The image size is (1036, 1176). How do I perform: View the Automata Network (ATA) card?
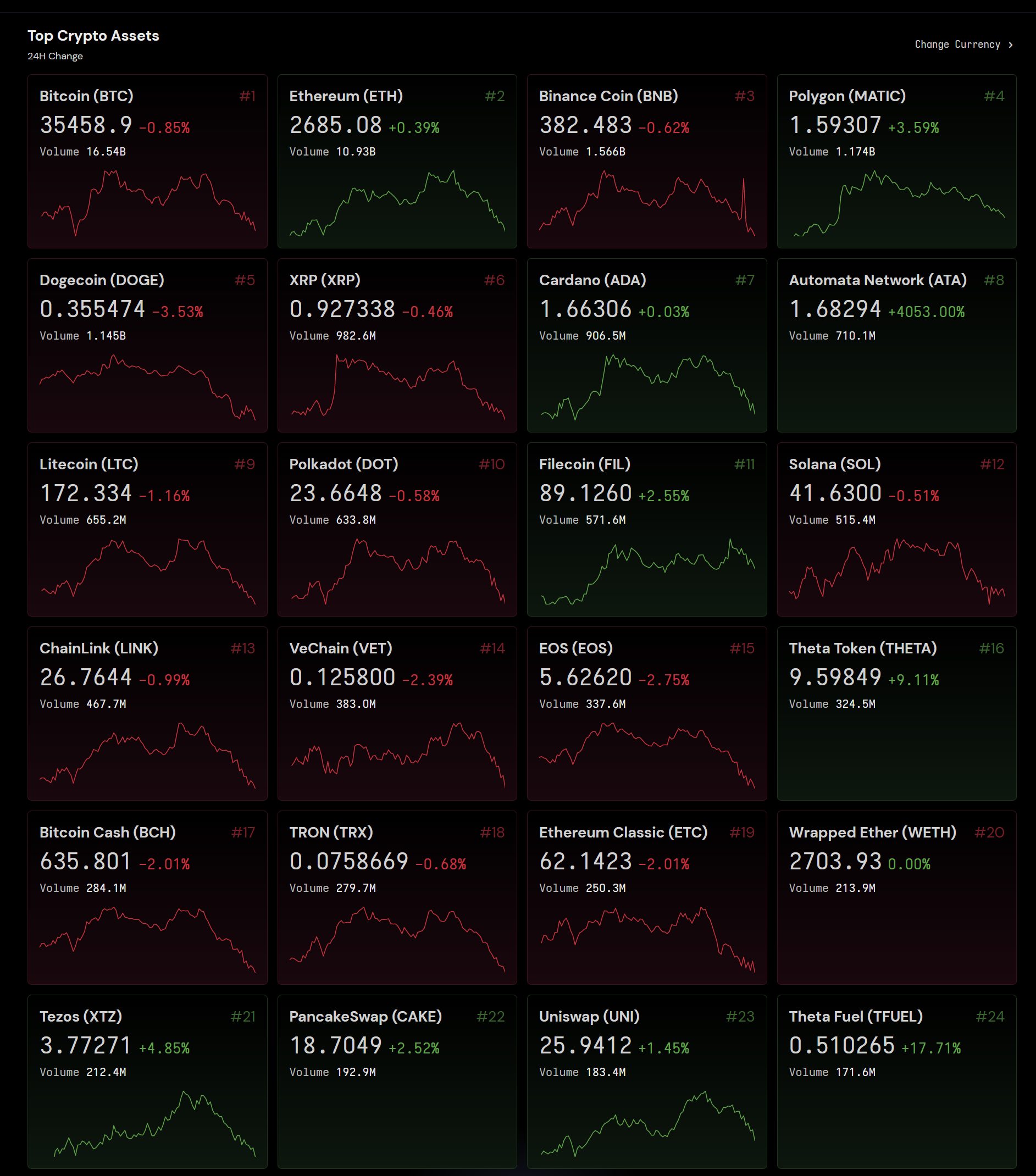tap(896, 345)
